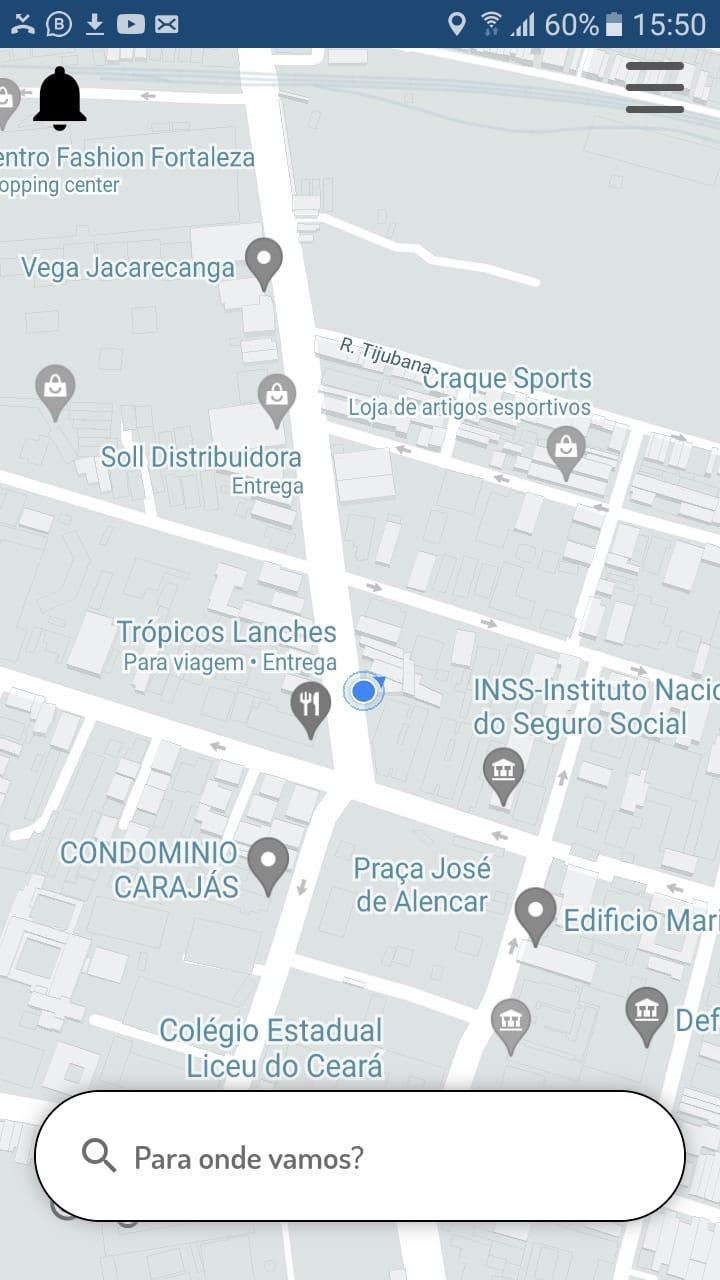Select the Colégio Estadual Liceu do Ceará label
The image size is (720, 1280).
[x=273, y=1047]
